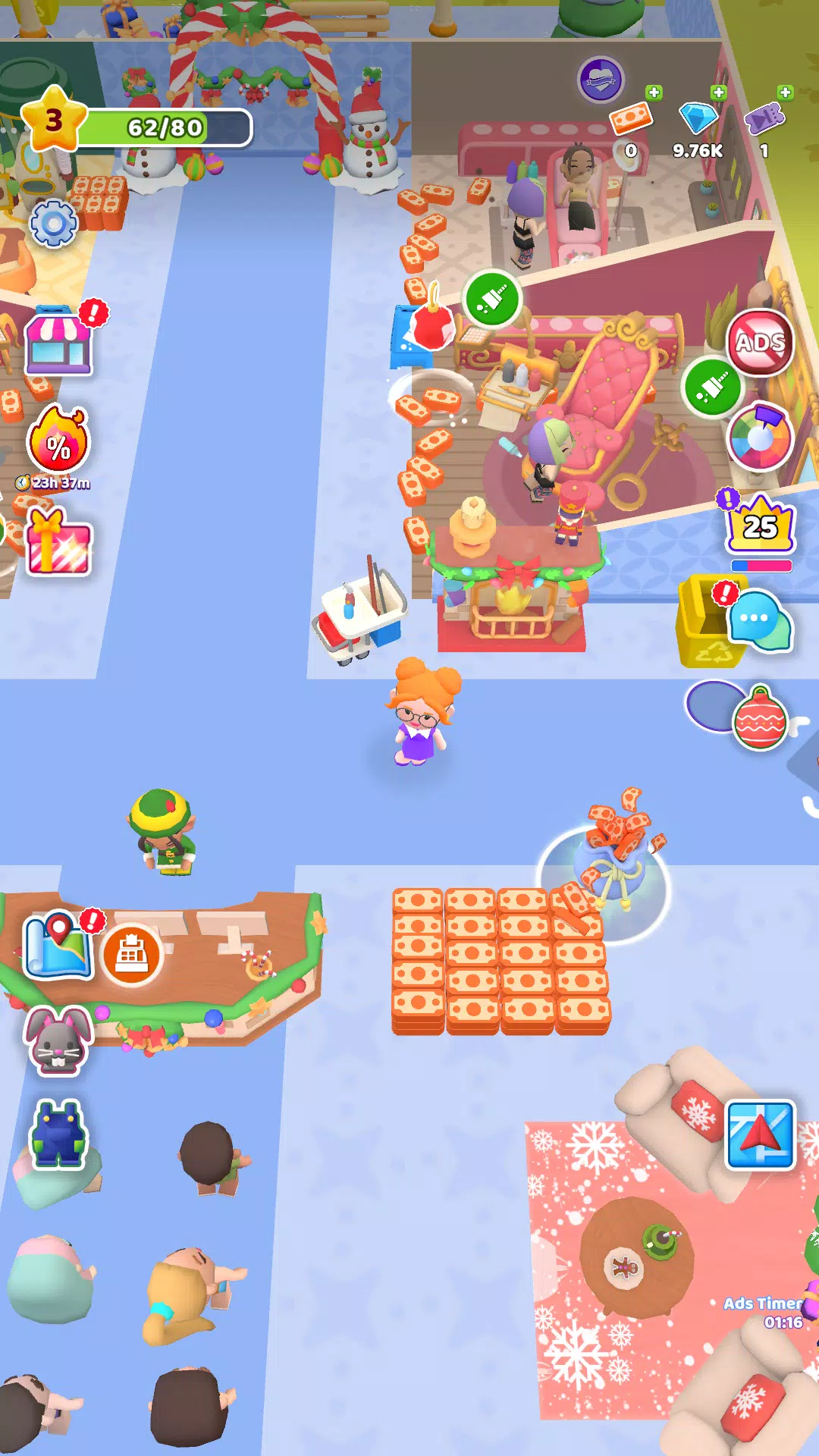
Task: Open the Christmas ornament event
Action: [x=760, y=718]
